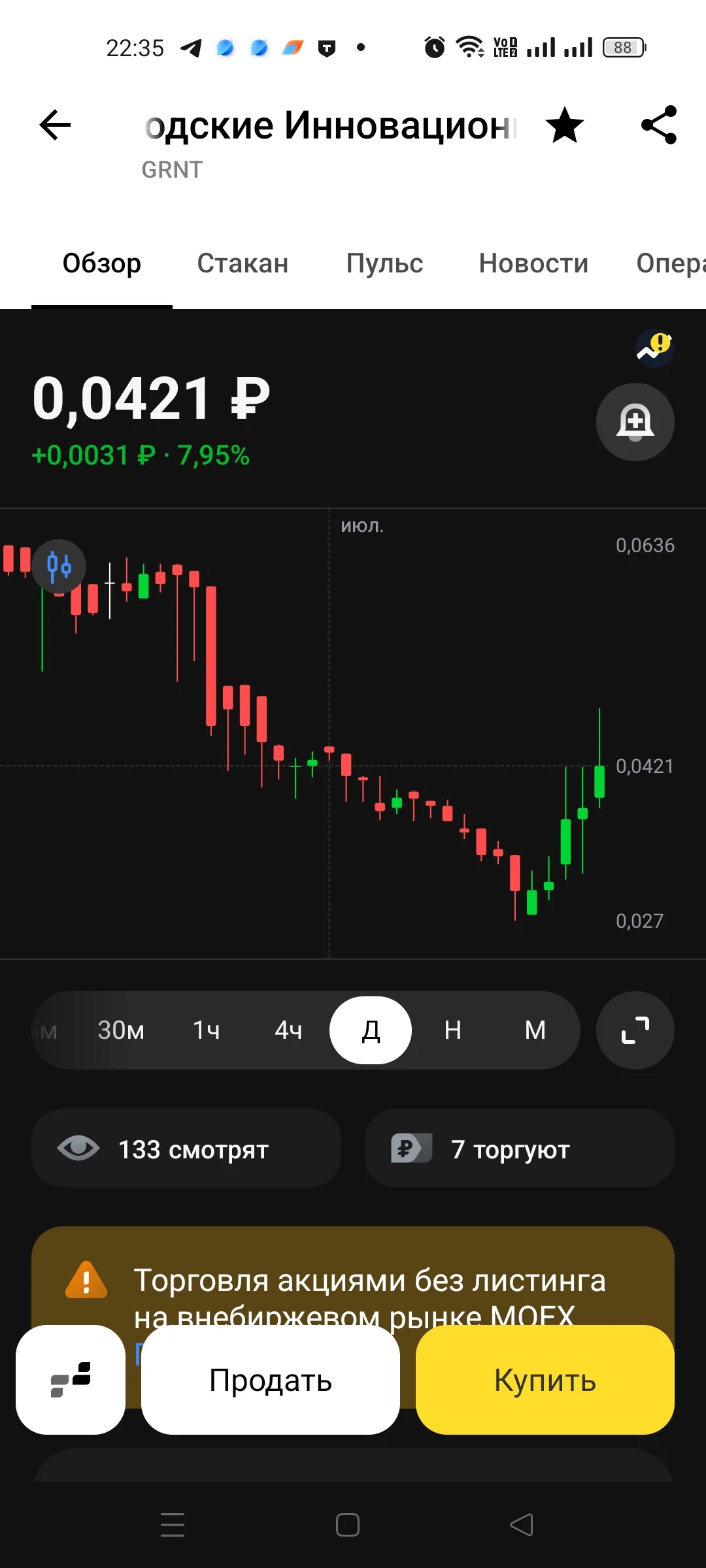Switch the chart to weekly Н interval
Viewport: 706px width, 1568px height.
(x=453, y=1030)
